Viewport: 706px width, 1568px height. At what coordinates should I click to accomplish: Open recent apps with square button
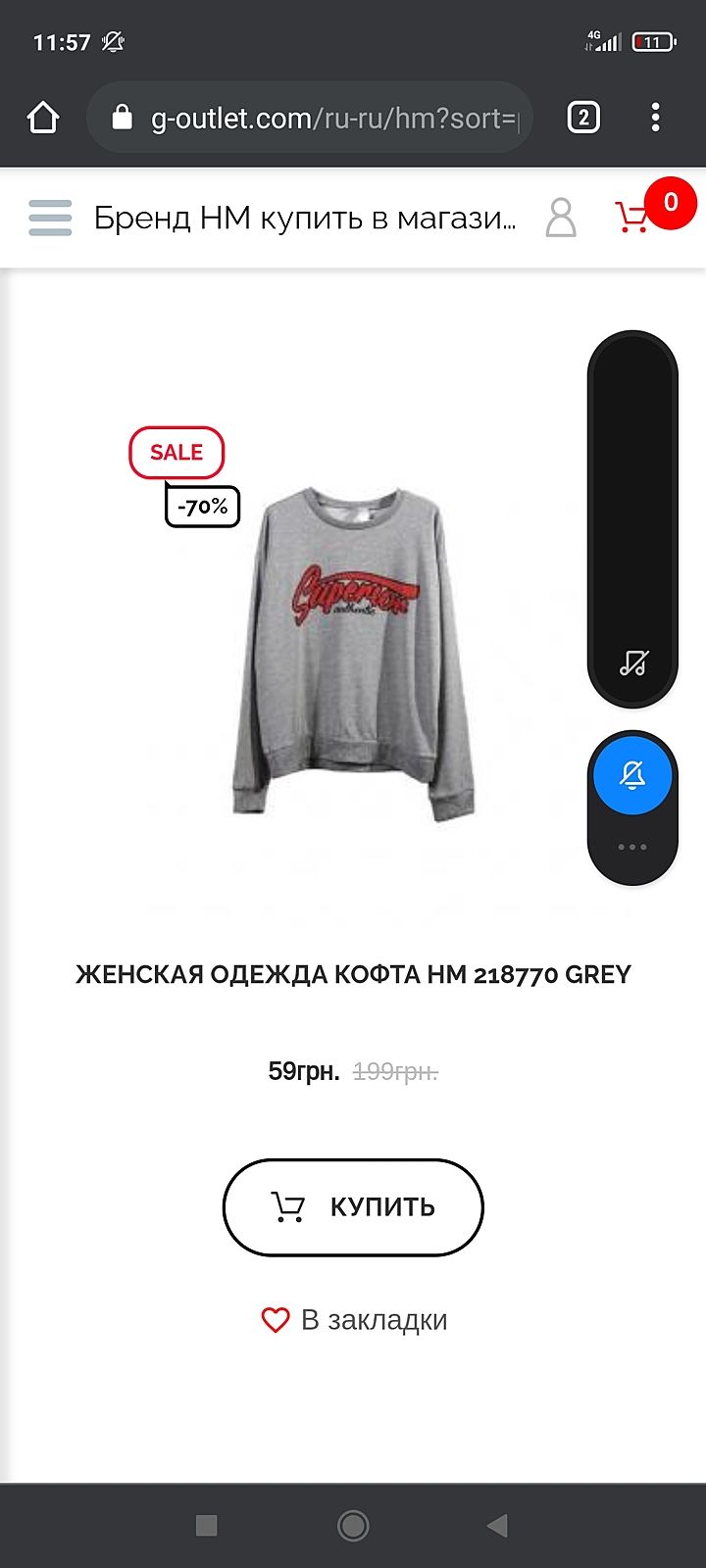(x=206, y=1525)
